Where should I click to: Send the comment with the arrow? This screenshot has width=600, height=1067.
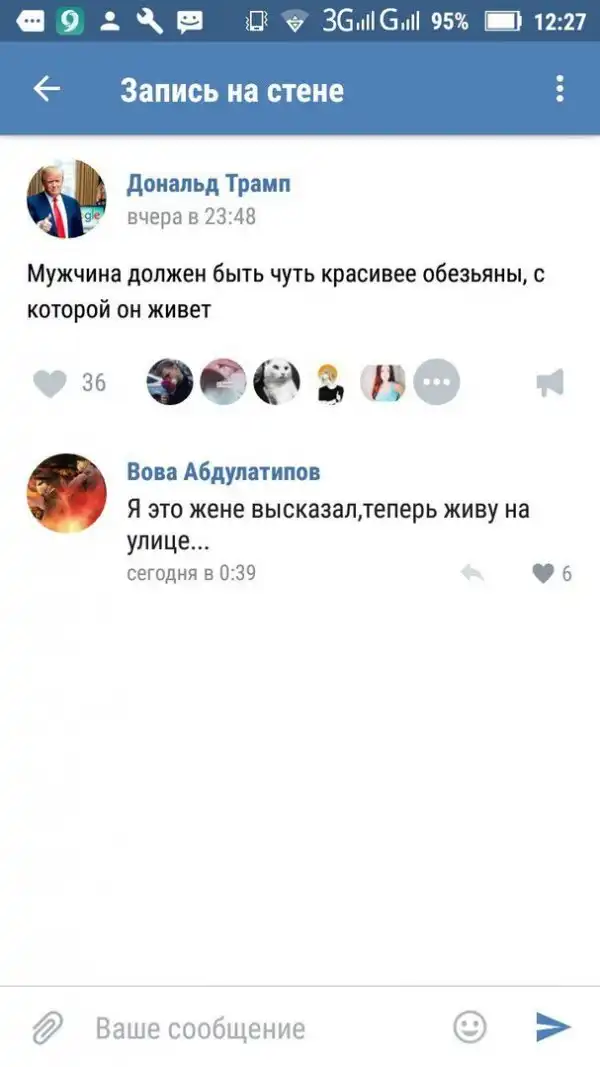pyautogui.click(x=552, y=1027)
